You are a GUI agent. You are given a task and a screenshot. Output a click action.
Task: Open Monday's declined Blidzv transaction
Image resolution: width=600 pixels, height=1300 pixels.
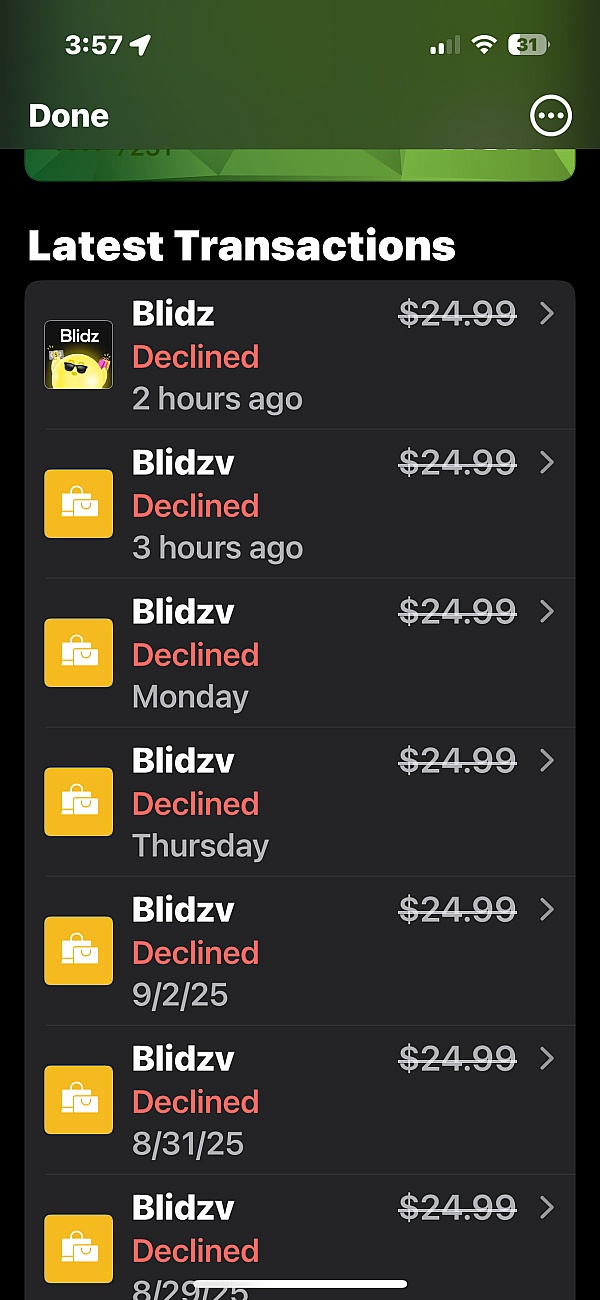coord(300,653)
